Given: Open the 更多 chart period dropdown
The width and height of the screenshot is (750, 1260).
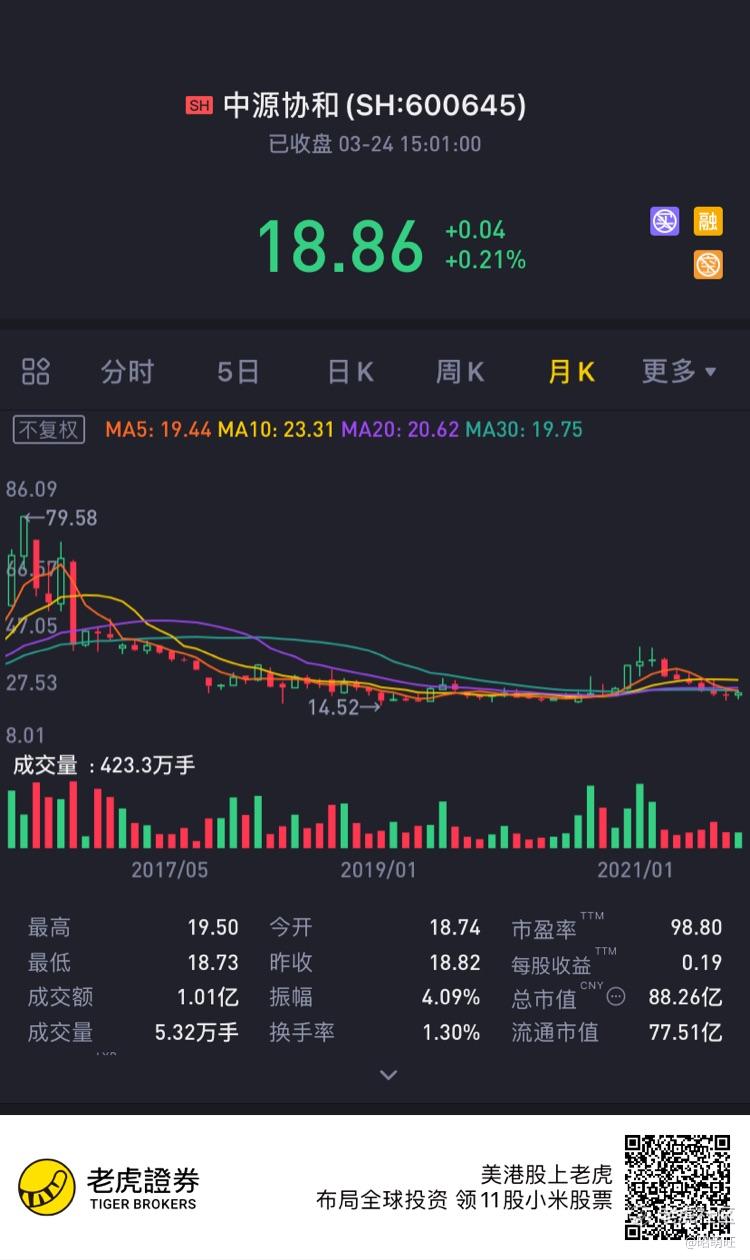Looking at the screenshot, I should coord(679,372).
